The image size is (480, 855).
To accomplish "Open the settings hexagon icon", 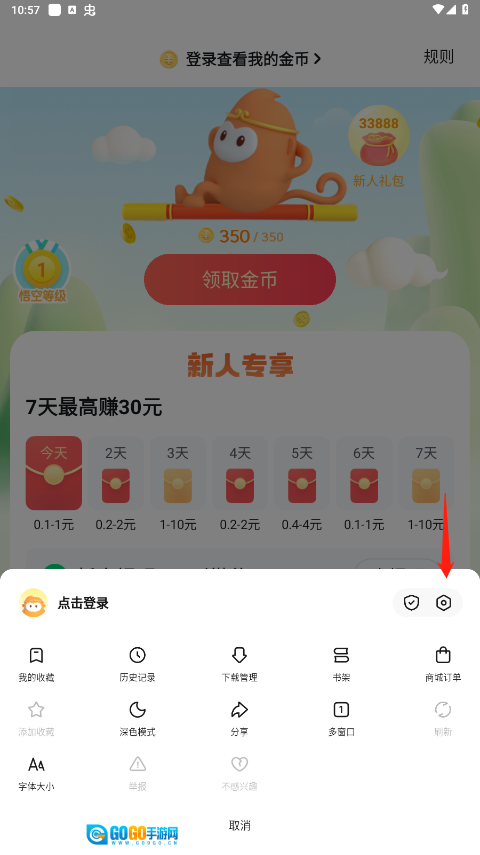I will pos(443,603).
